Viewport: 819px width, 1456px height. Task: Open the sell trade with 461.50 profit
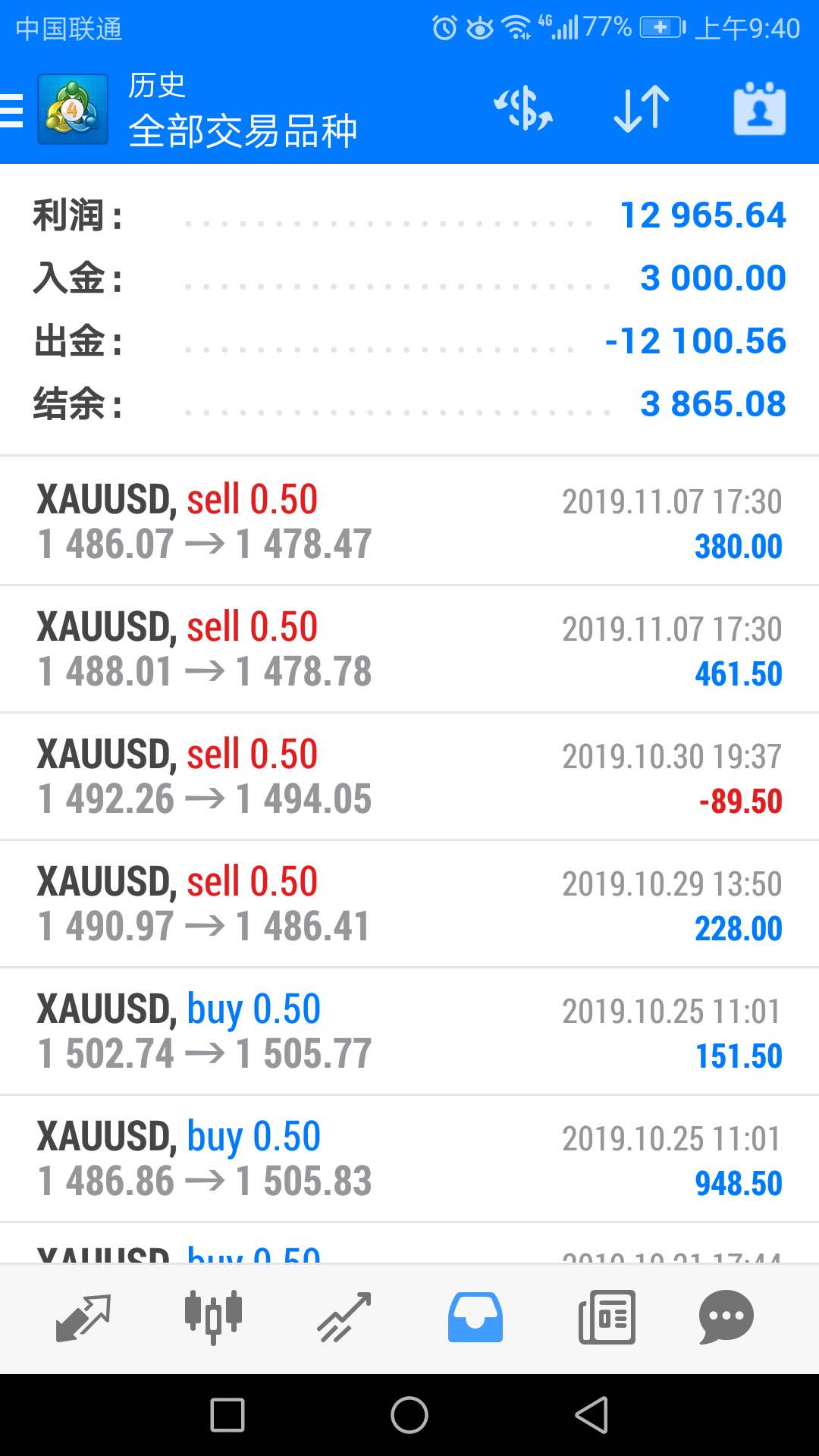[x=409, y=649]
